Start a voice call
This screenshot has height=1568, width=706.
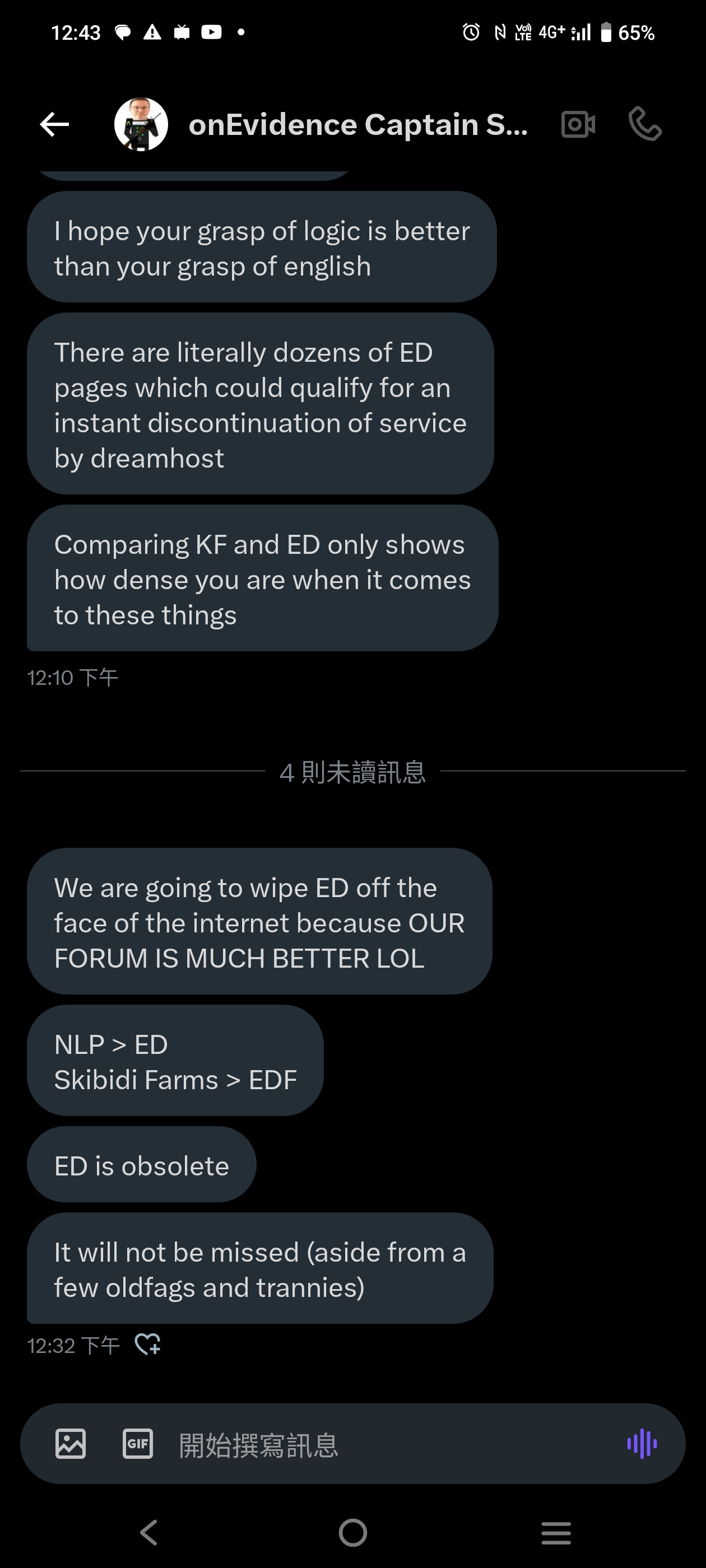pos(644,124)
